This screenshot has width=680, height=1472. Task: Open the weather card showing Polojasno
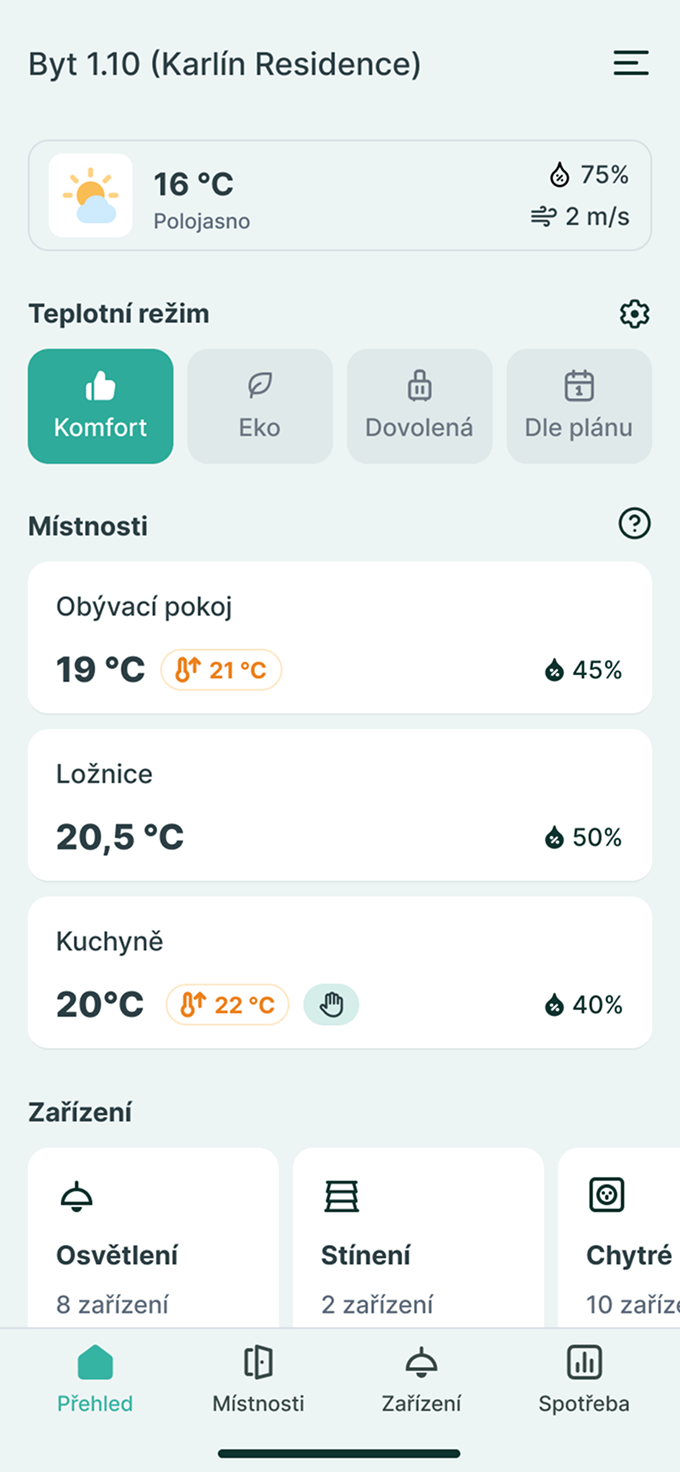tap(340, 195)
